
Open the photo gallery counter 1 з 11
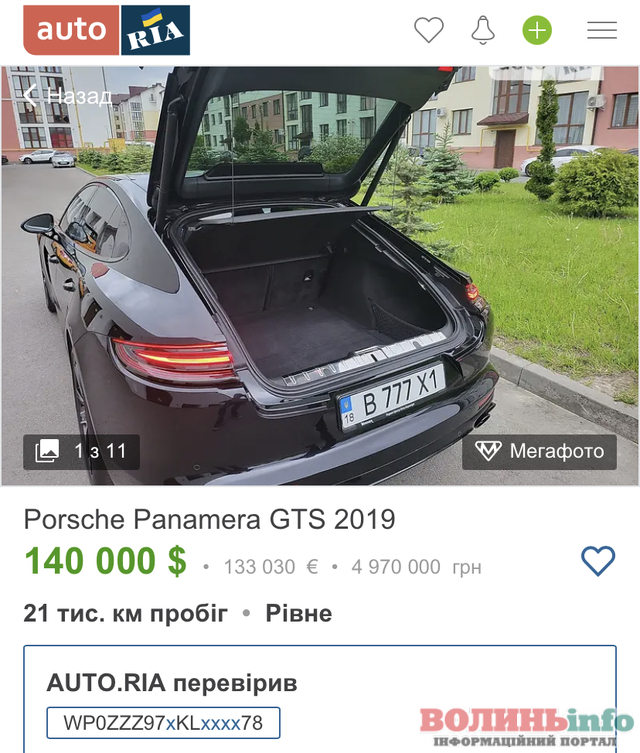click(82, 451)
